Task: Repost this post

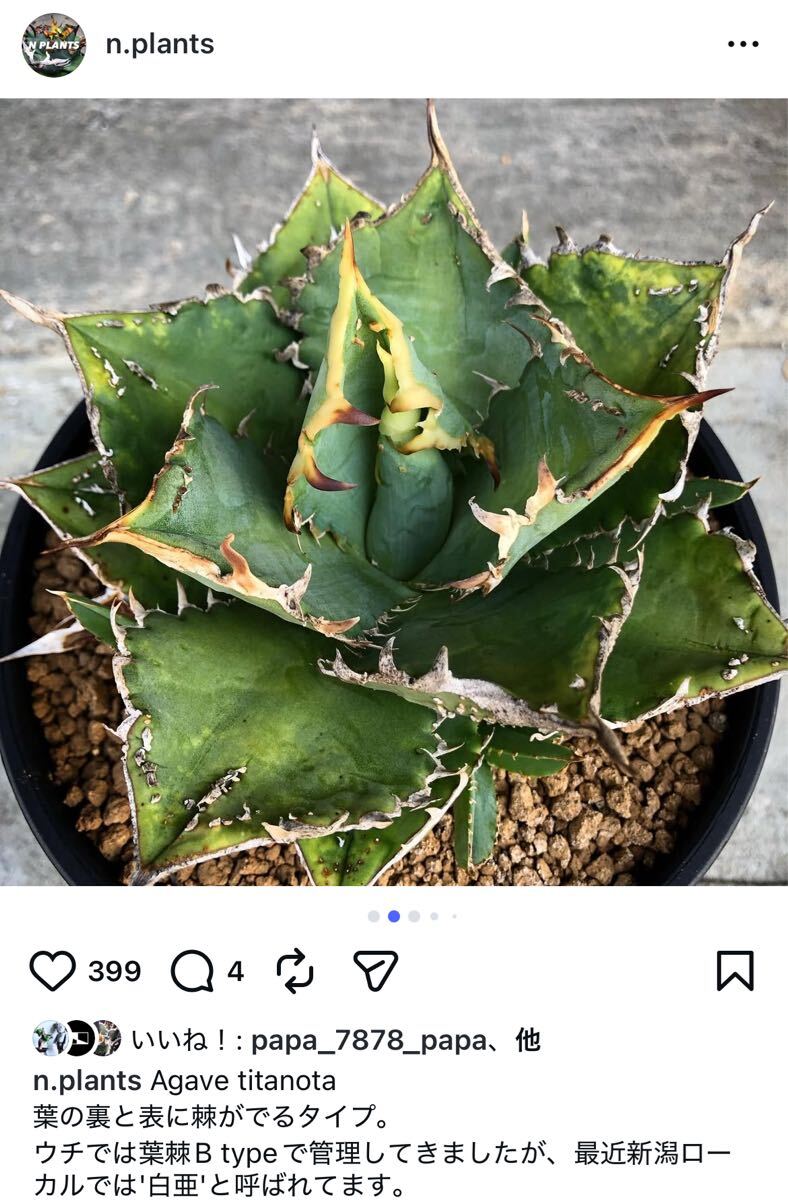Action: 295,971
